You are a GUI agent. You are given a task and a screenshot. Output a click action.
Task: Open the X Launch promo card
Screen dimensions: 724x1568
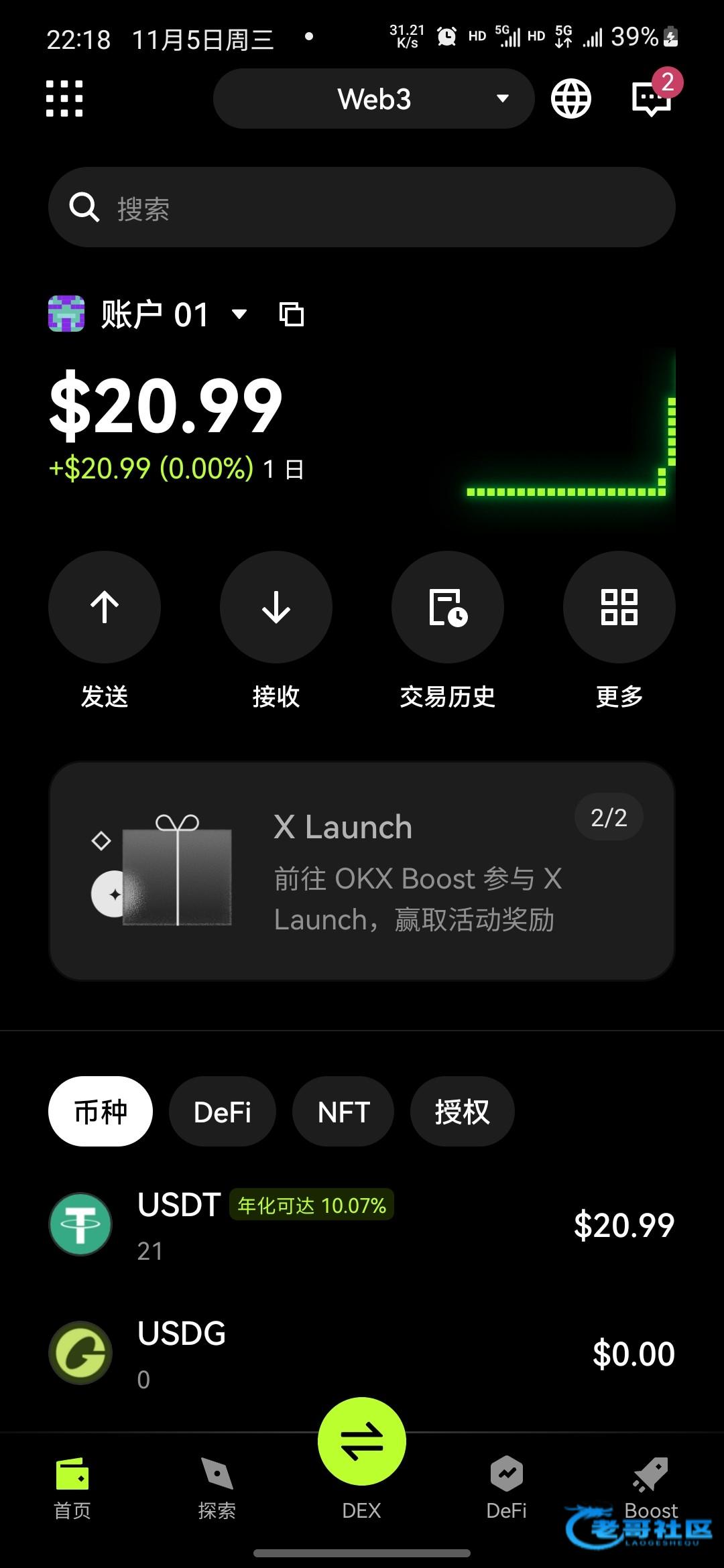[x=362, y=871]
